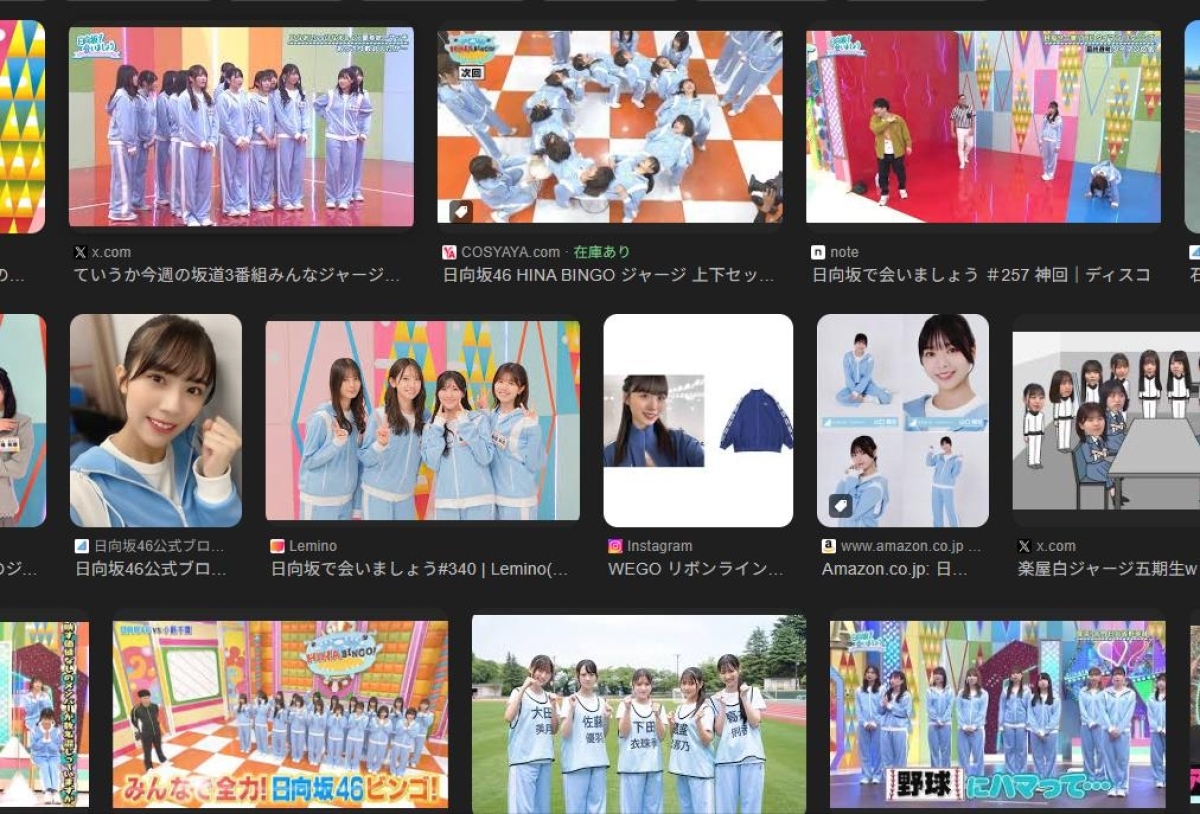Follow the ていうか今週の坂道3番組 title link
This screenshot has width=1200, height=814.
point(237,275)
